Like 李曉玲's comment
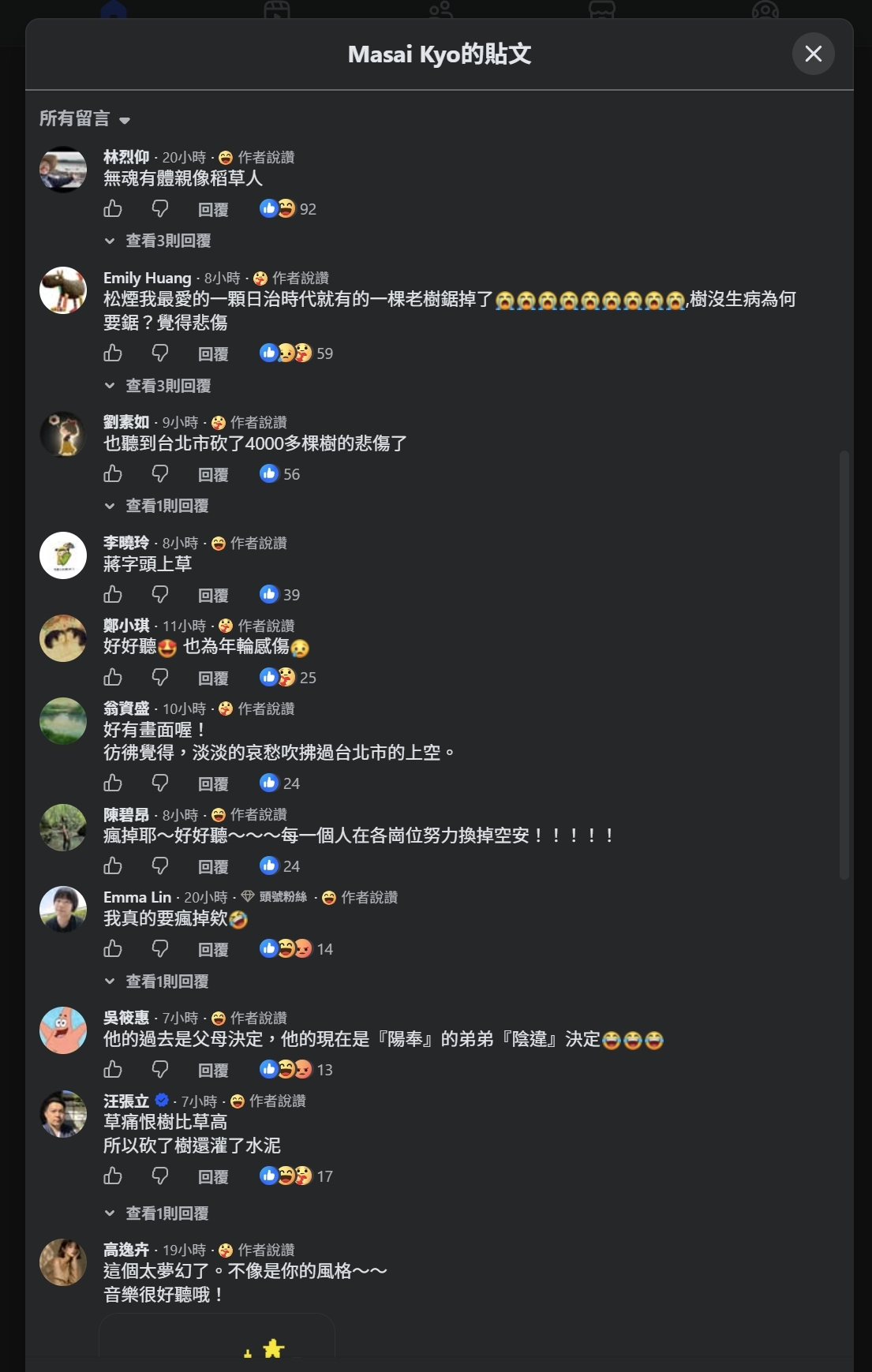The image size is (872, 1372). [113, 594]
